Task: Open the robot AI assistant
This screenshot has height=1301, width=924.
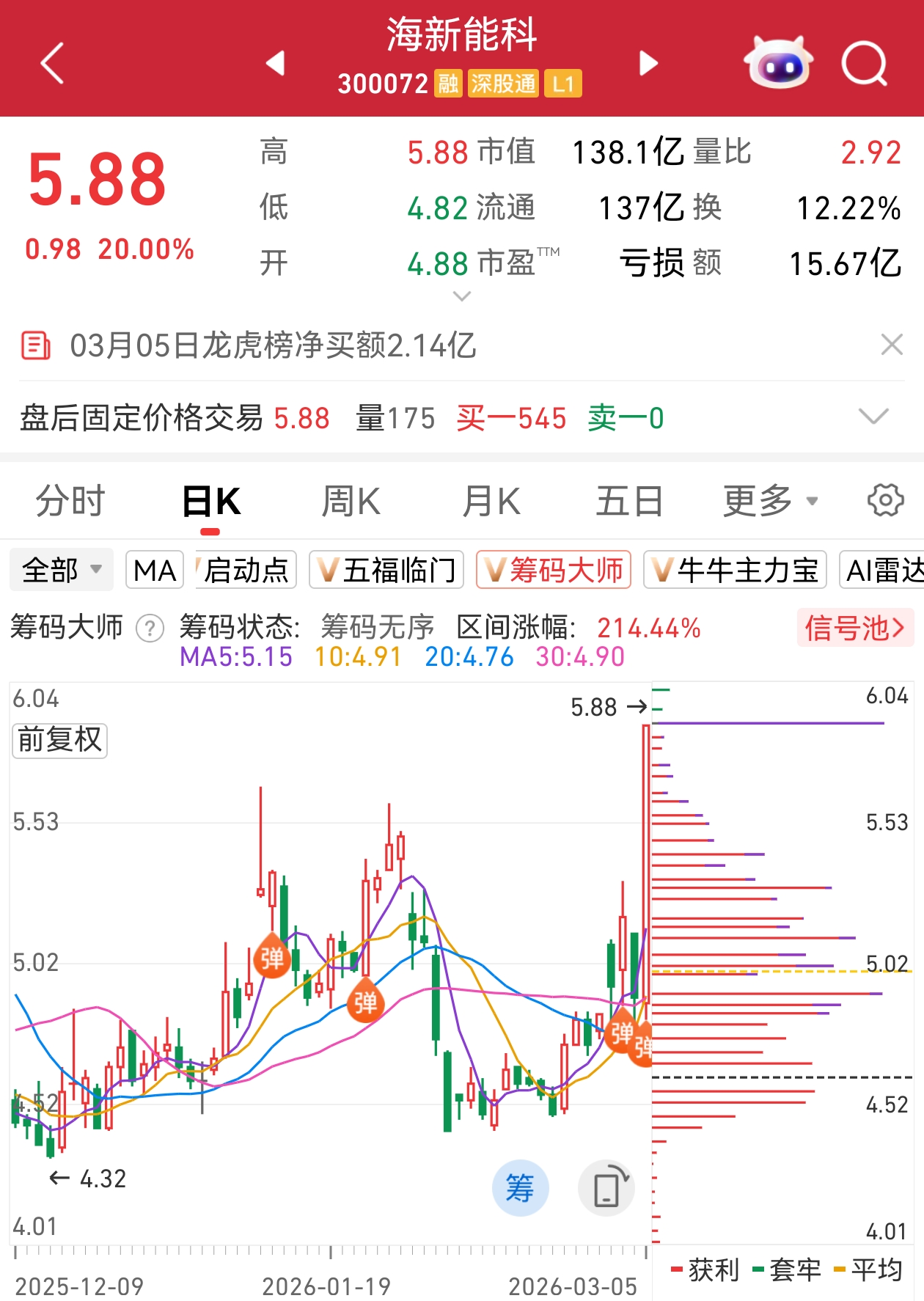Action: click(778, 63)
